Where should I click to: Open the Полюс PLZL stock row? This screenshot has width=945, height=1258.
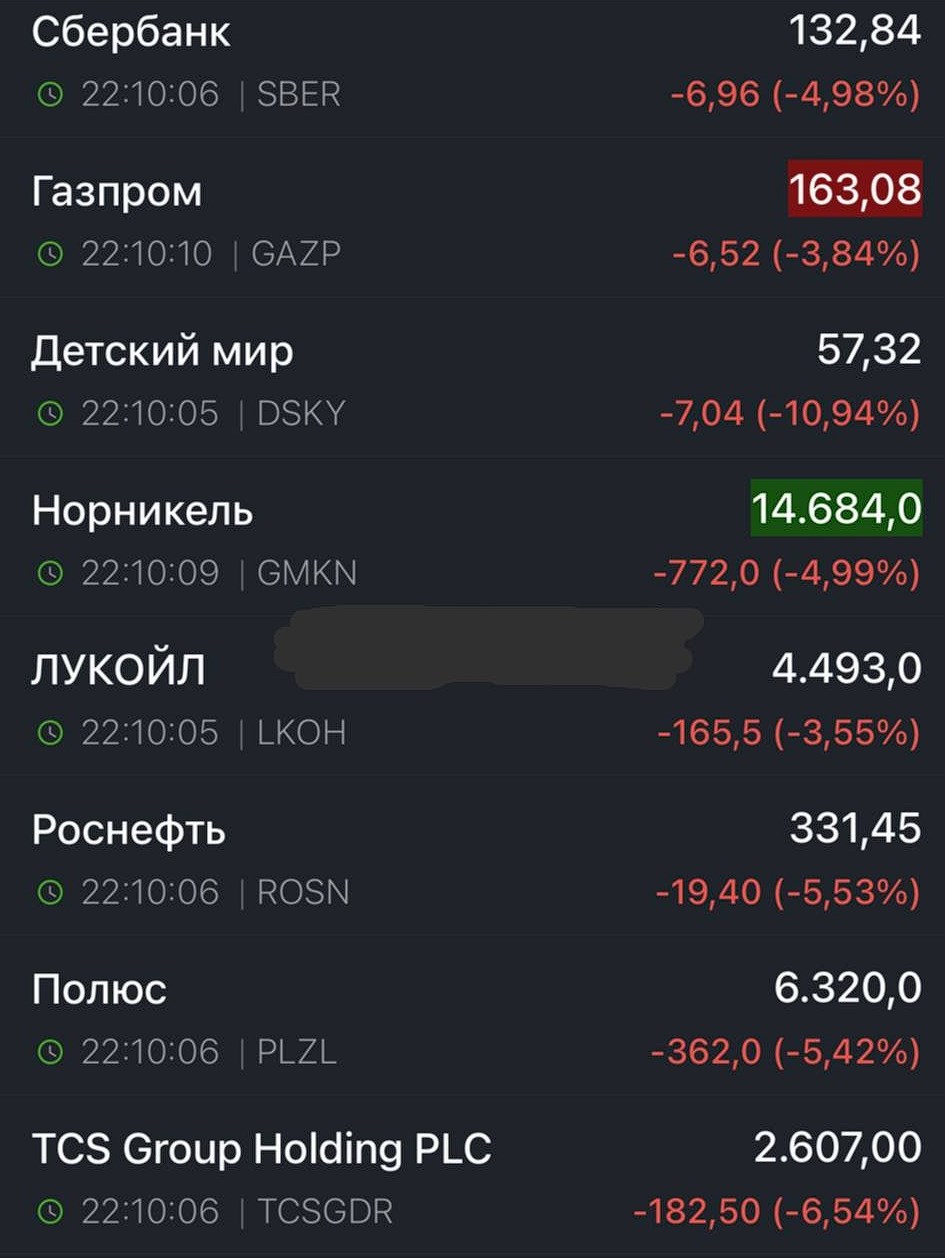pos(472,1018)
